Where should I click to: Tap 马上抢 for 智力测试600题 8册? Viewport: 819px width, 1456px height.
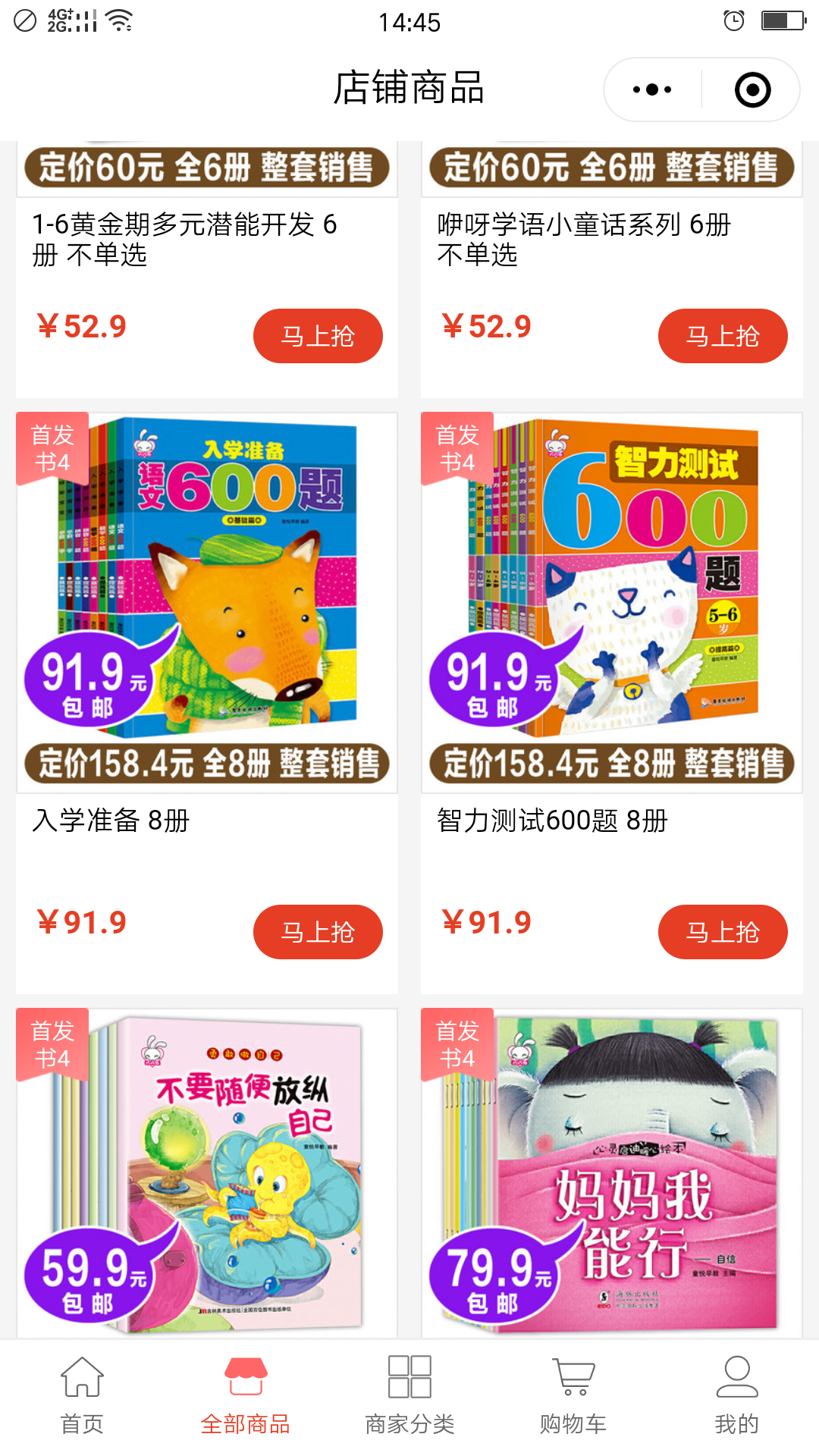tap(723, 933)
